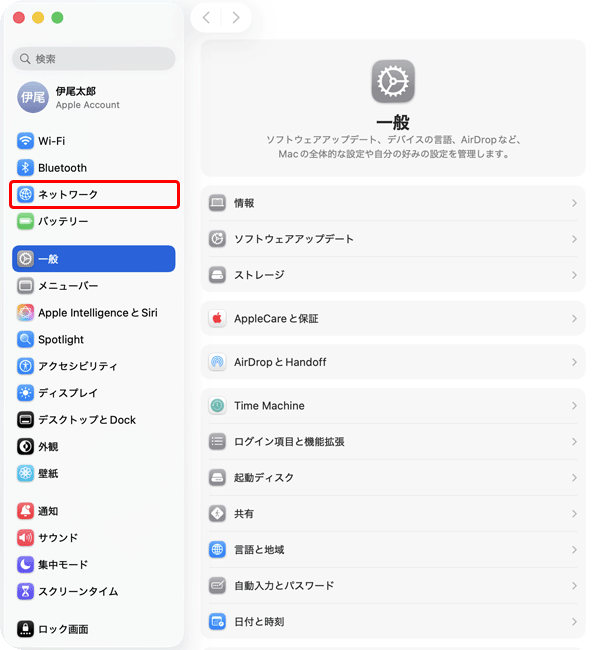Viewport: 600px width, 650px height.
Task: Open メニューバー settings
Action: click(x=68, y=286)
